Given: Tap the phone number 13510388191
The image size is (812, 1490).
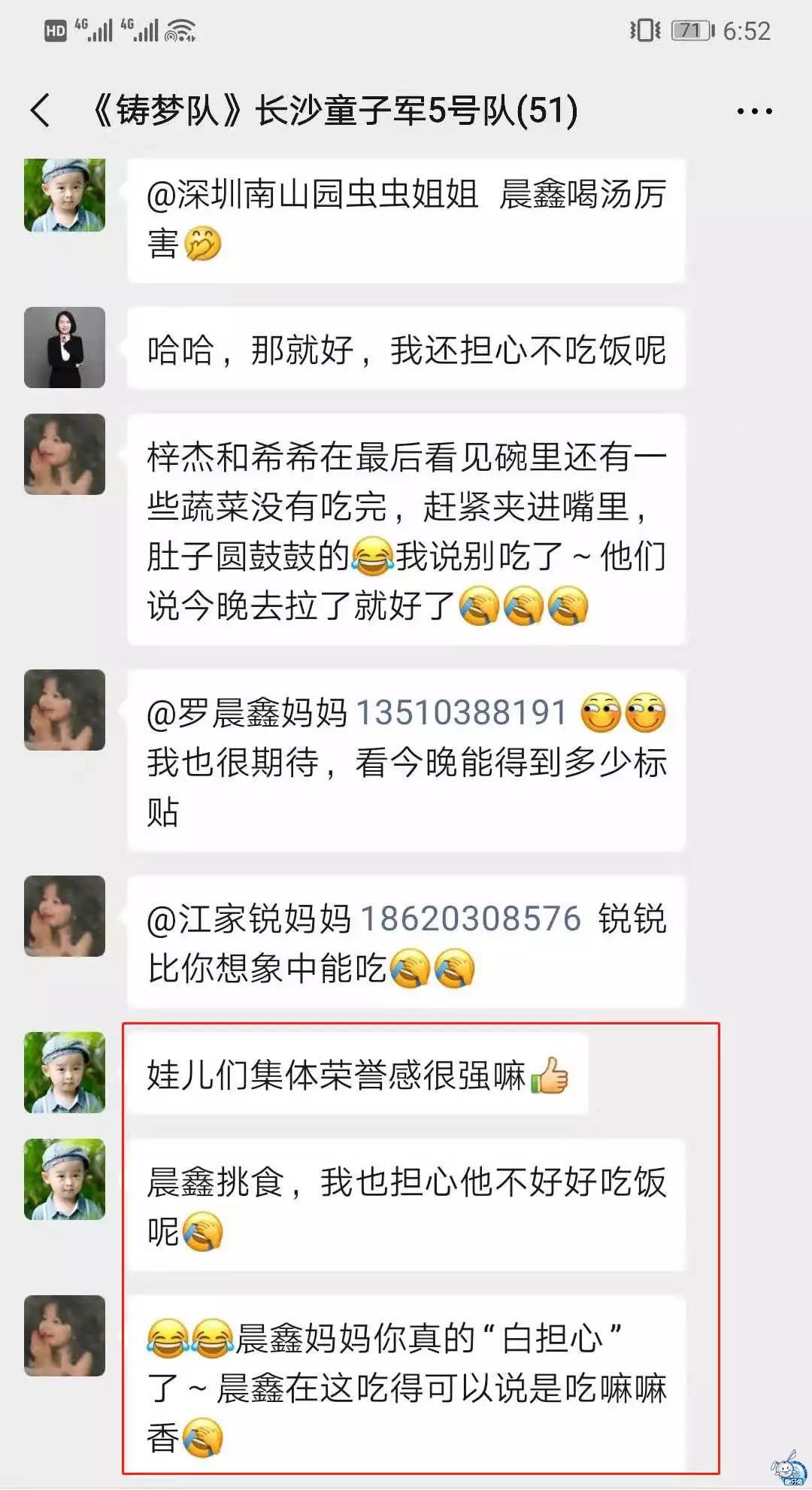Looking at the screenshot, I should pos(461,712).
